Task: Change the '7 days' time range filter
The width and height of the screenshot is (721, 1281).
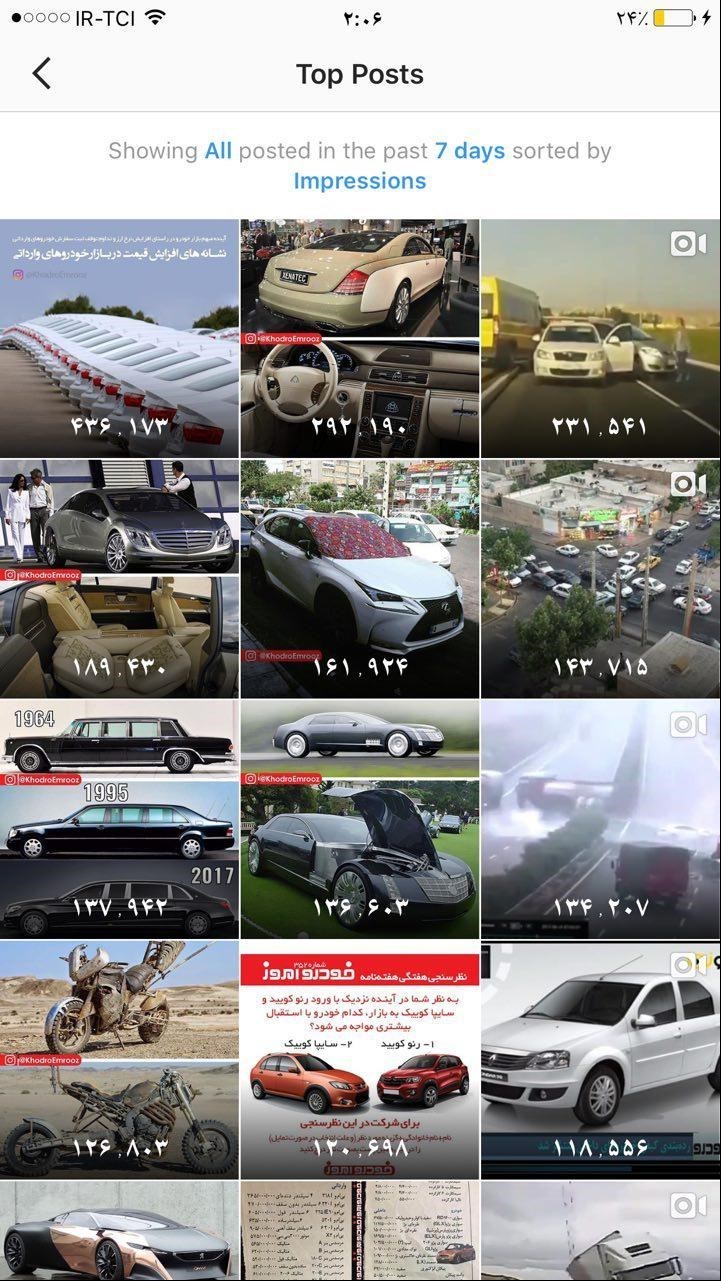Action: [x=470, y=151]
